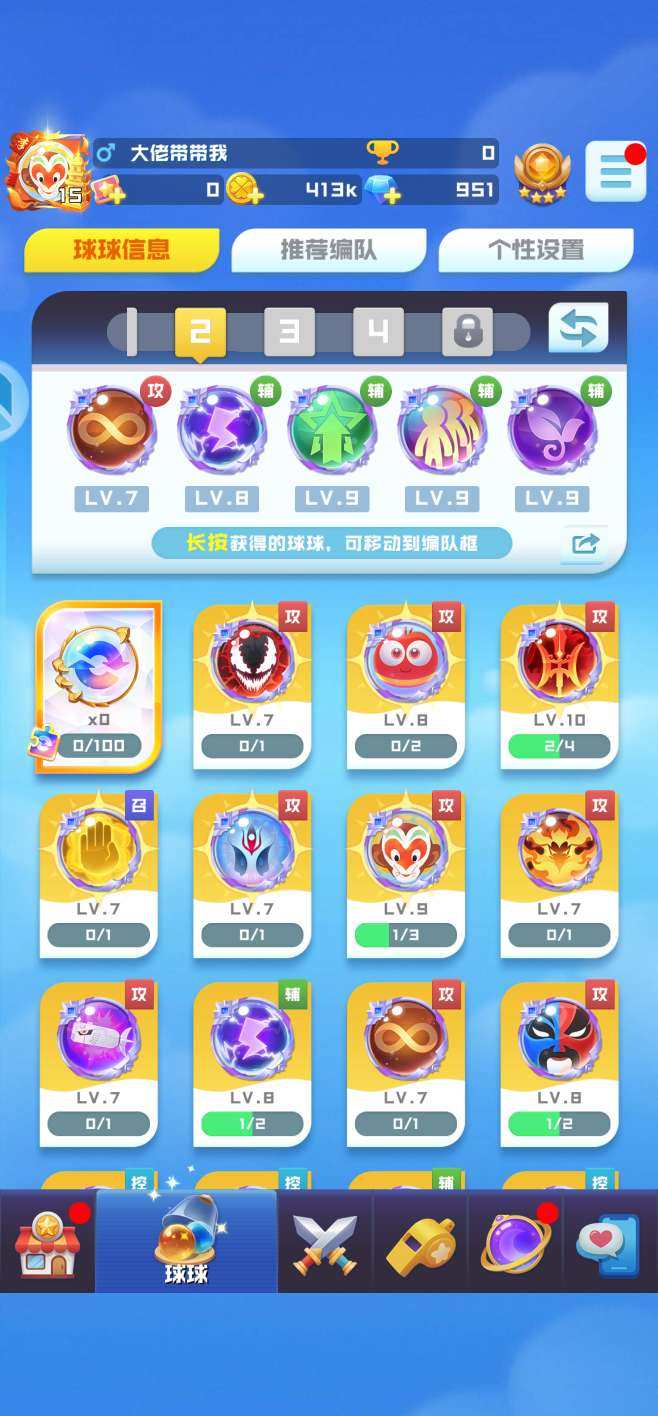The width and height of the screenshot is (658, 1416).
Task: Open the opera mask LV.8 ball card
Action: click(559, 1062)
